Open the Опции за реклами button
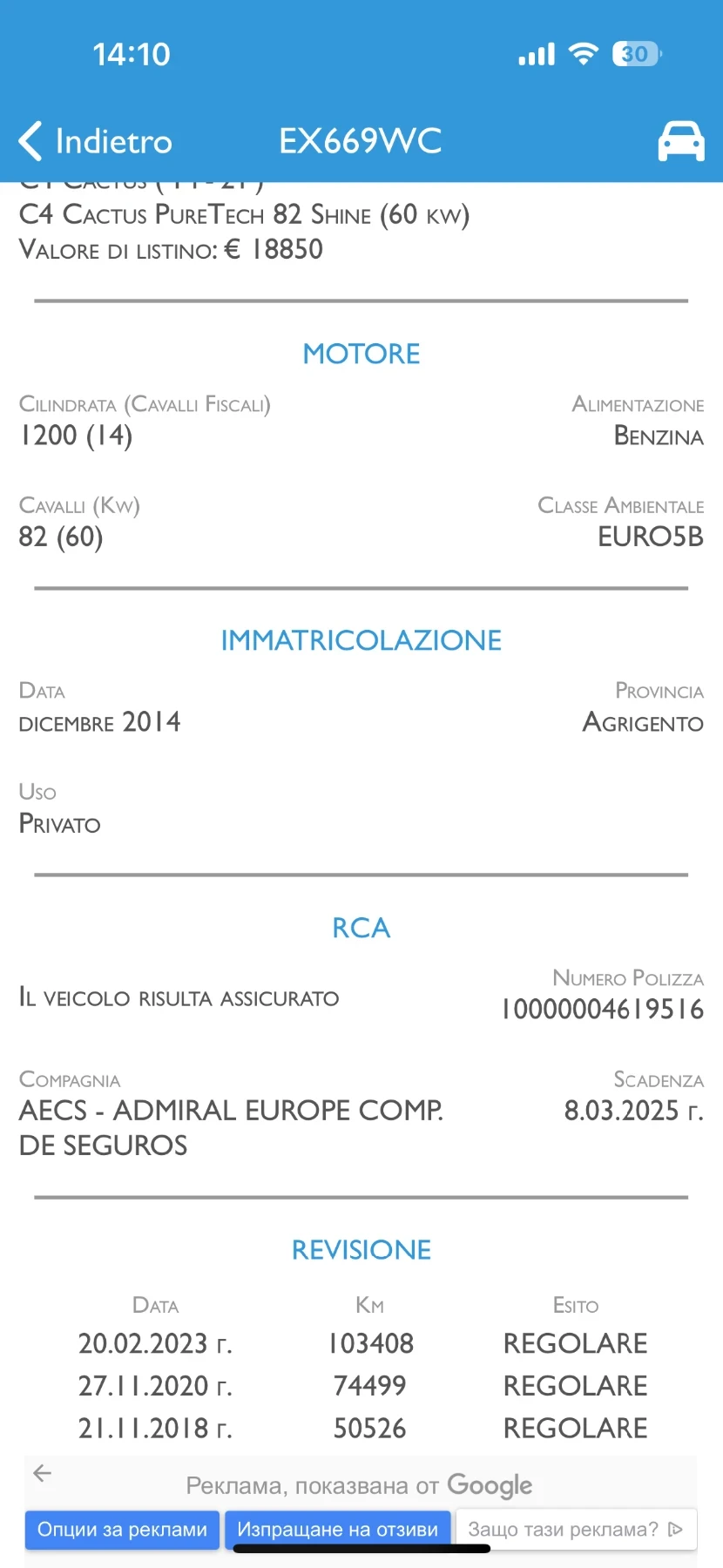 [122, 1530]
